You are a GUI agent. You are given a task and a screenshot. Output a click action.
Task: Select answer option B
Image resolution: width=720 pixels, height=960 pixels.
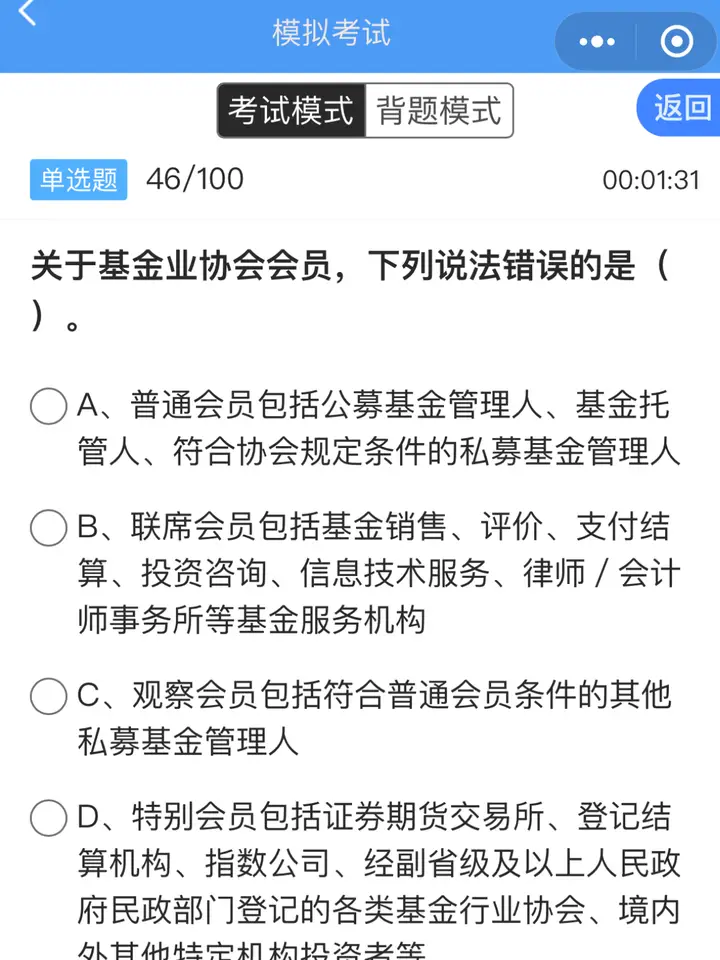[x=47, y=528]
